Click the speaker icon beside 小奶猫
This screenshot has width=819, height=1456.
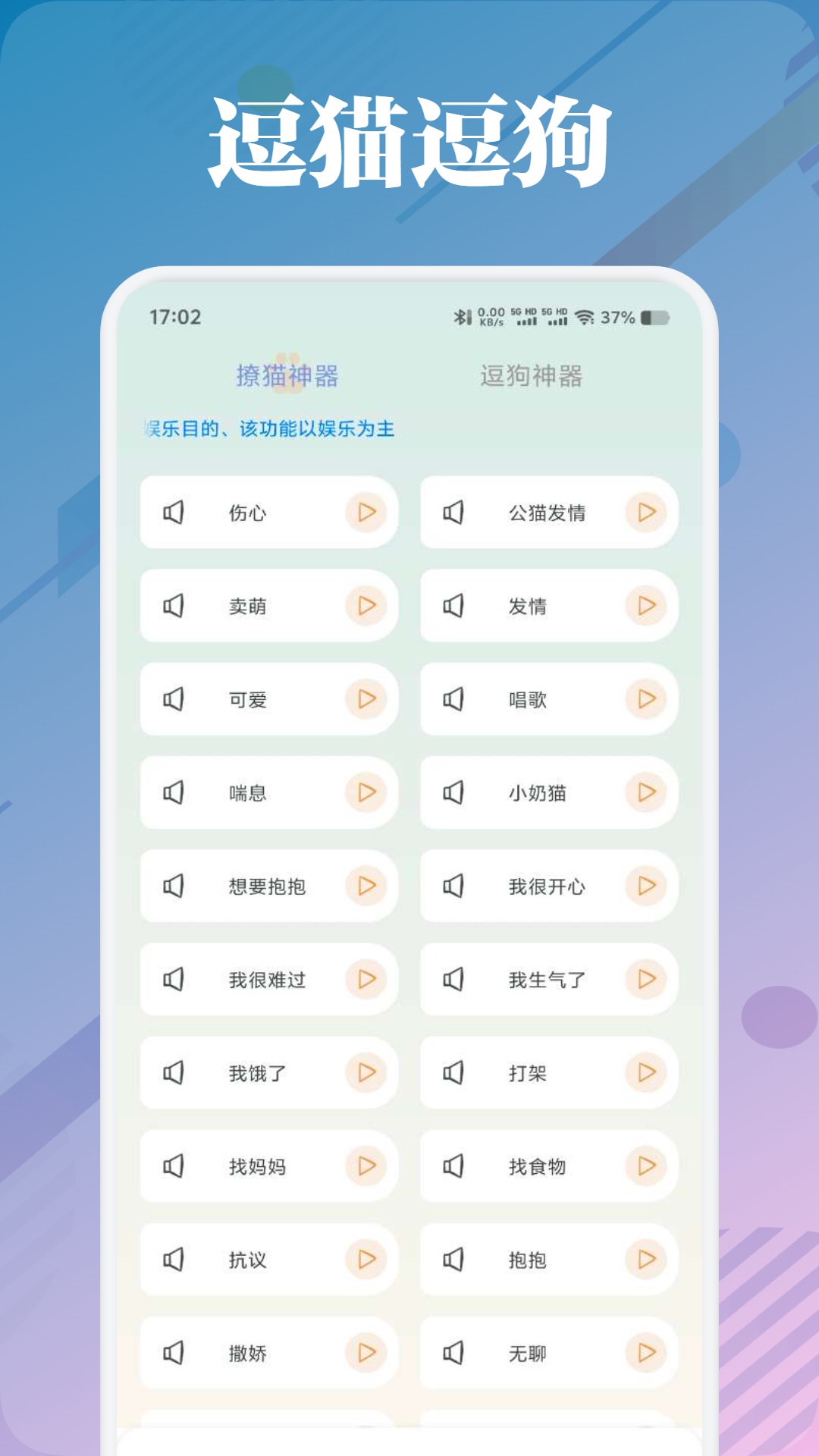click(x=455, y=792)
